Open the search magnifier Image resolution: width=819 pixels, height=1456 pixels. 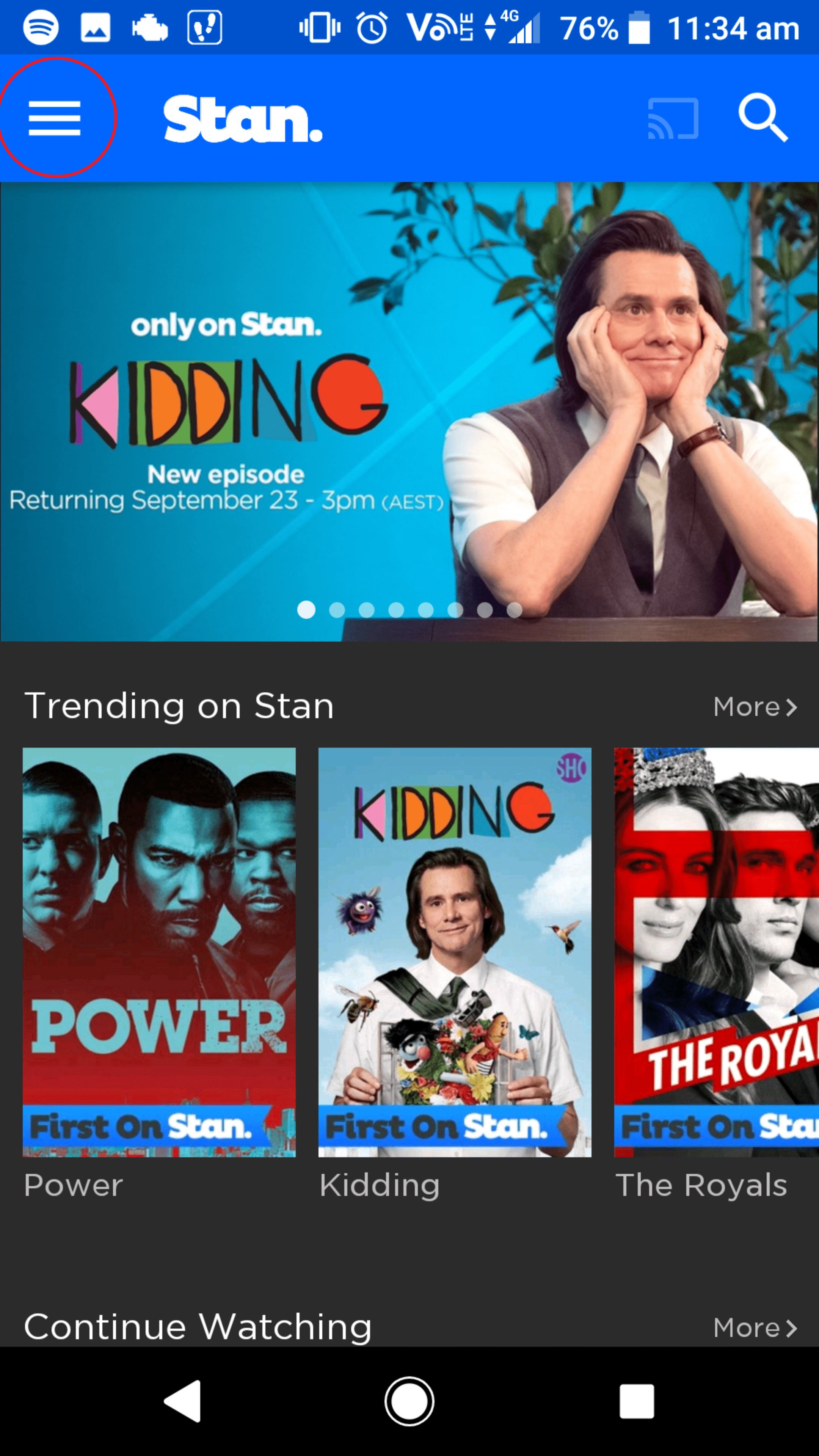(763, 118)
